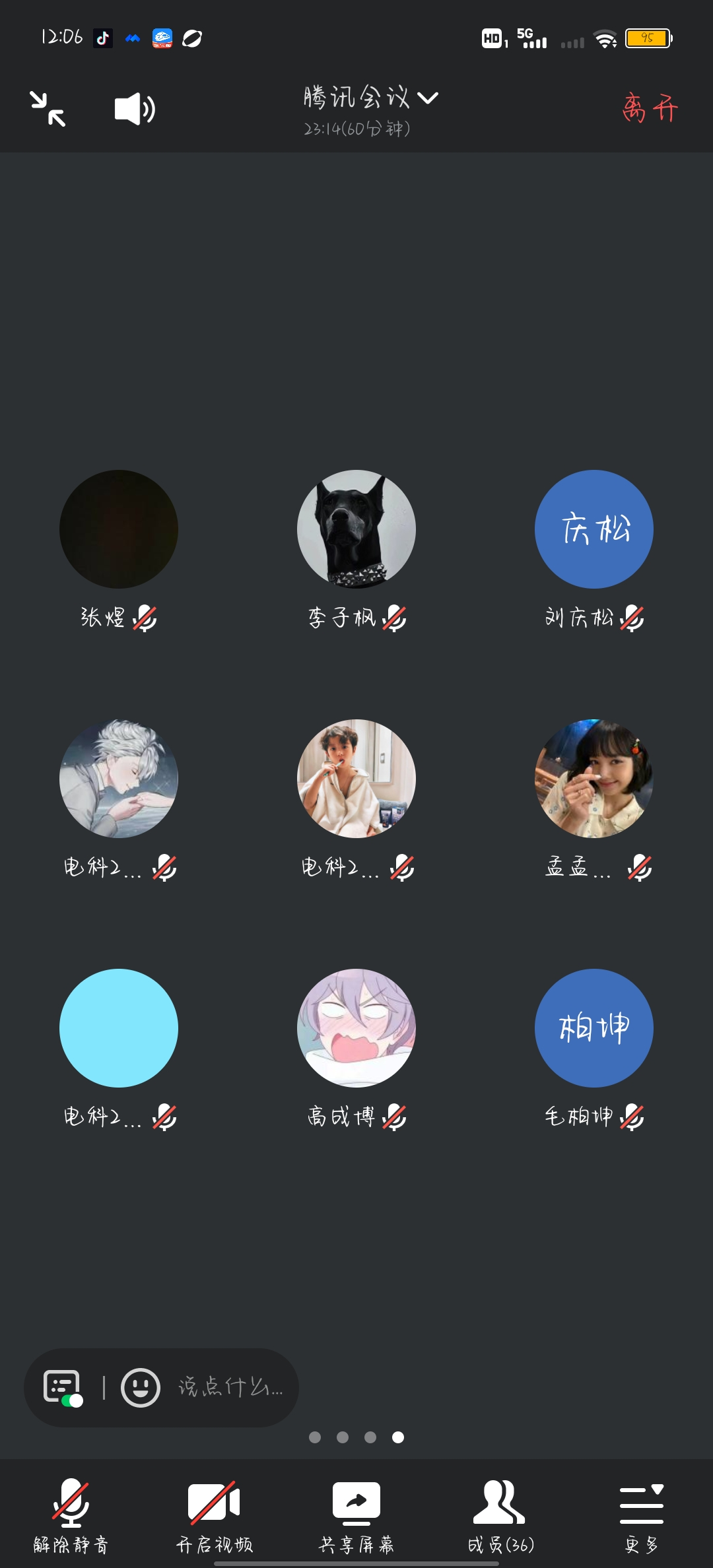
Task: Leave the meeting via 离开
Action: pos(650,108)
